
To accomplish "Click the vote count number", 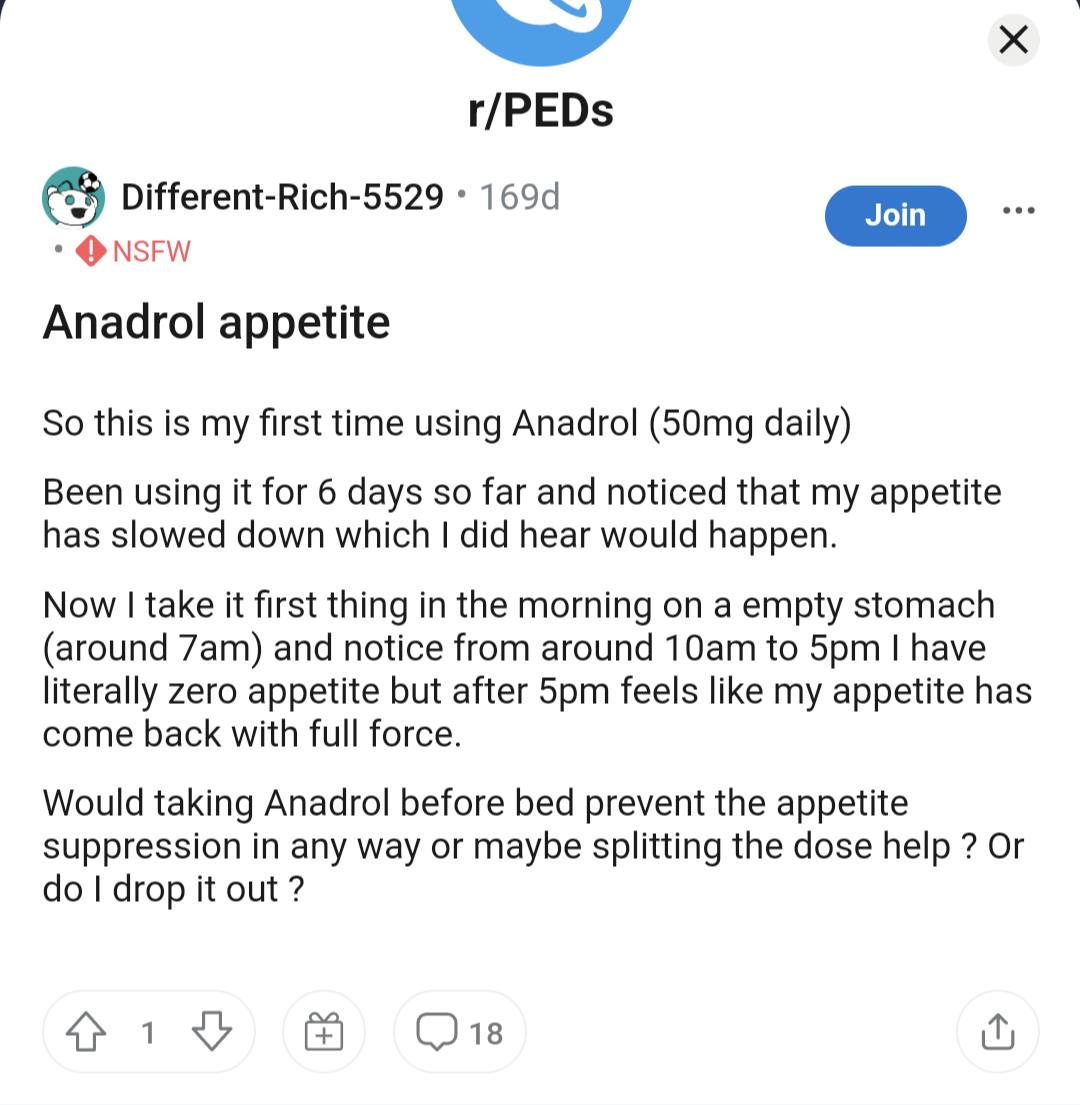I will pos(148,1031).
